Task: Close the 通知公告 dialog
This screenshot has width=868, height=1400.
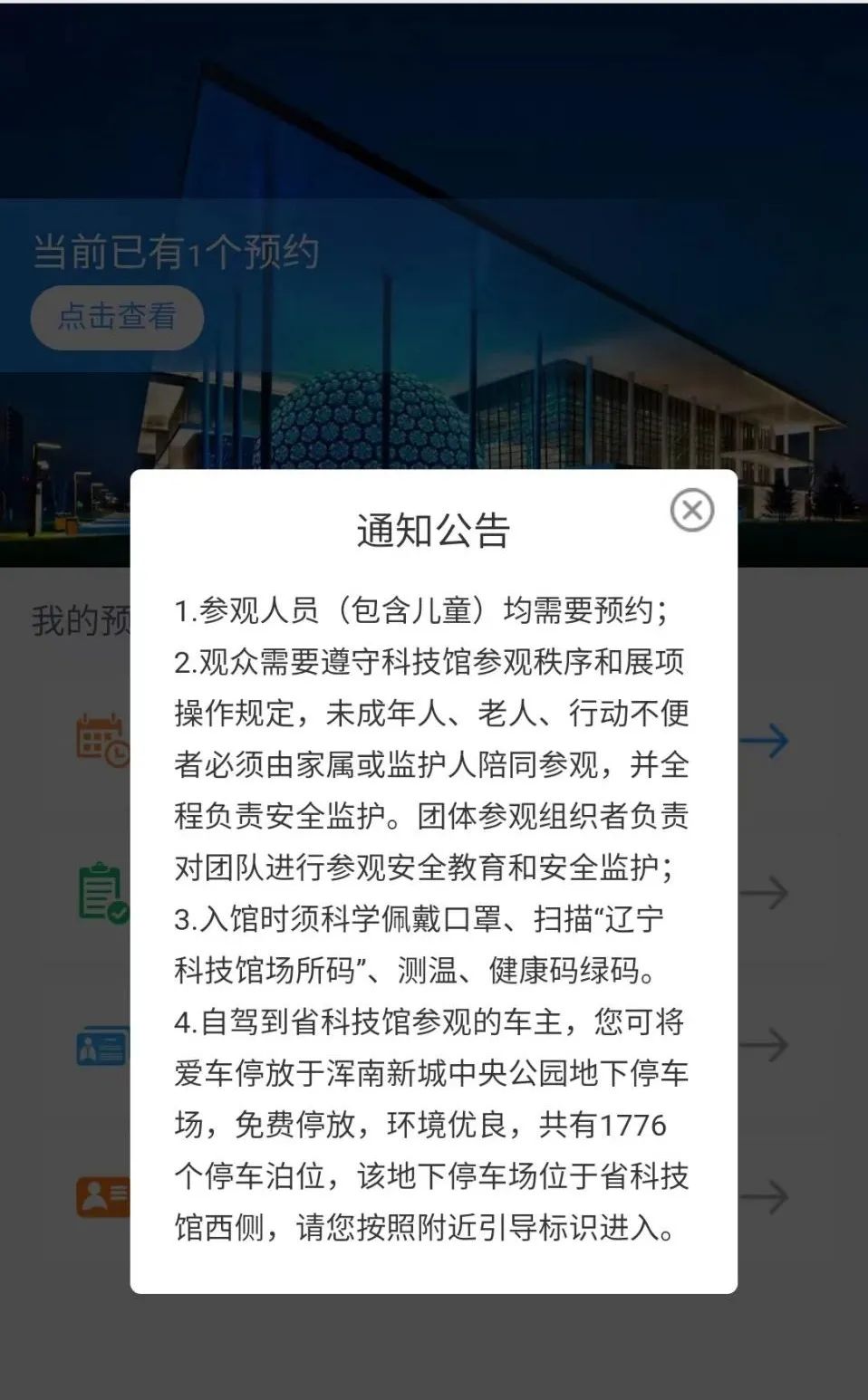Action: [692, 510]
